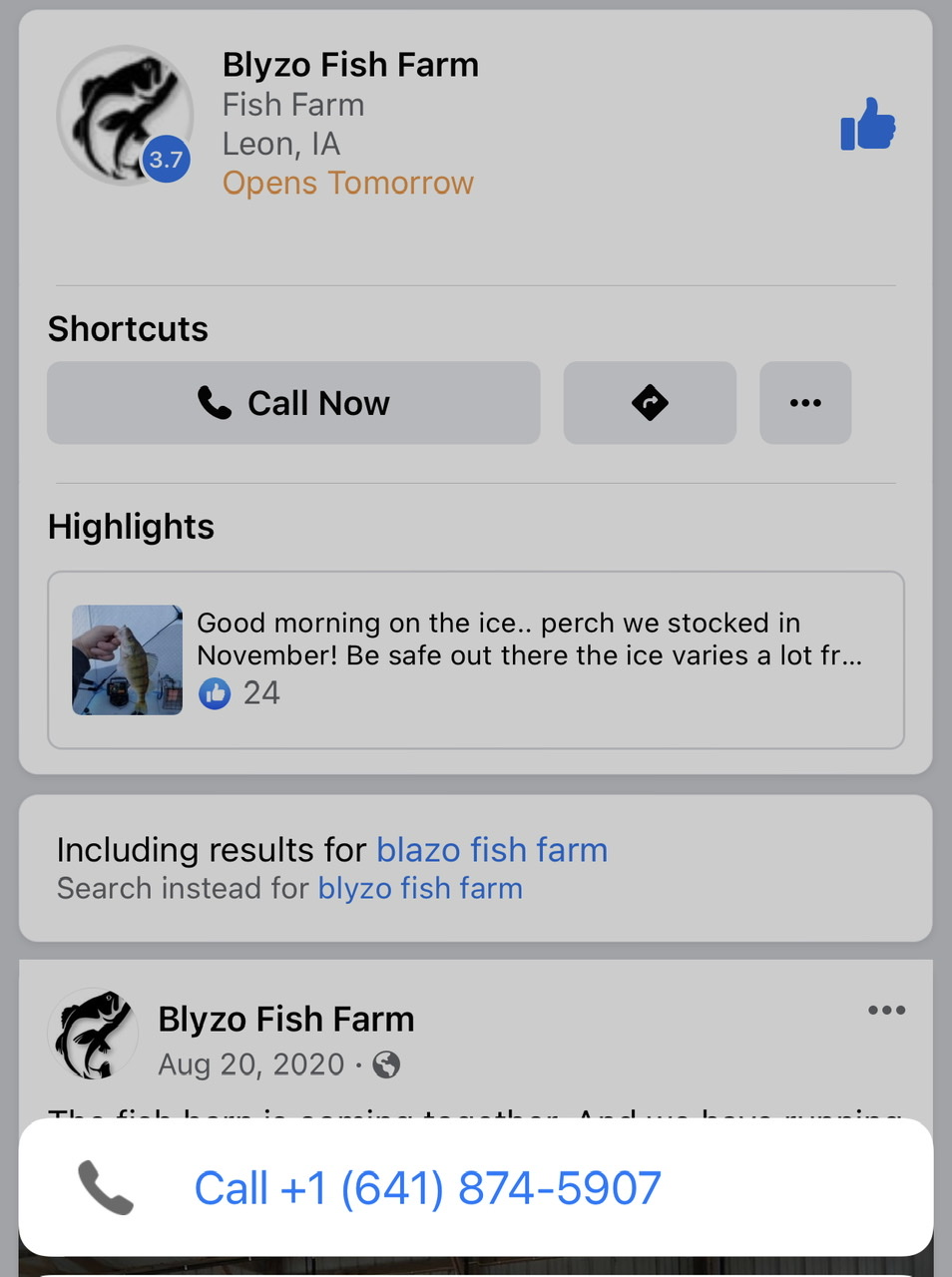Open blazo fish farm search results
Screen dimensions: 952x1277
pyautogui.click(x=492, y=850)
